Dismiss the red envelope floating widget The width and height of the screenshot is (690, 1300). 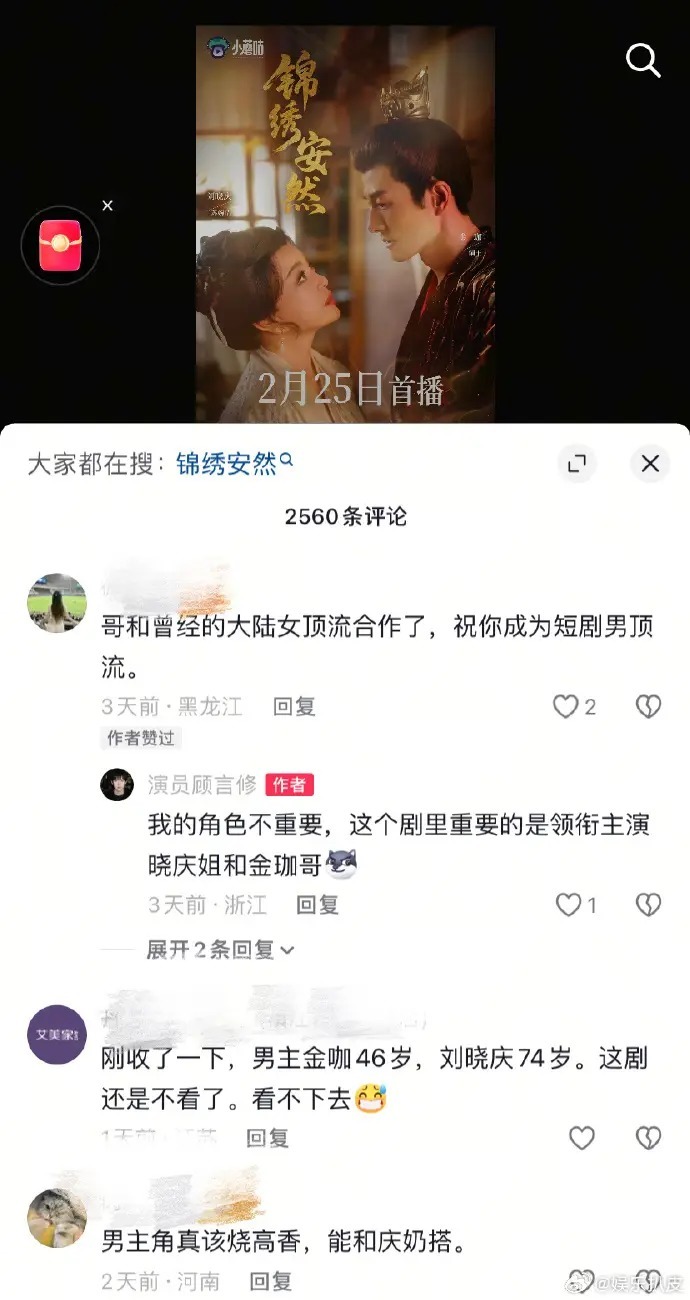point(107,206)
